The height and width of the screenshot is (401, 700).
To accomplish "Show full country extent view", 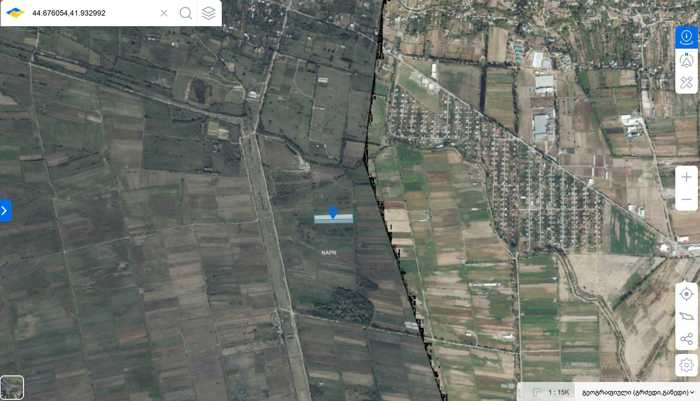I will (x=686, y=316).
